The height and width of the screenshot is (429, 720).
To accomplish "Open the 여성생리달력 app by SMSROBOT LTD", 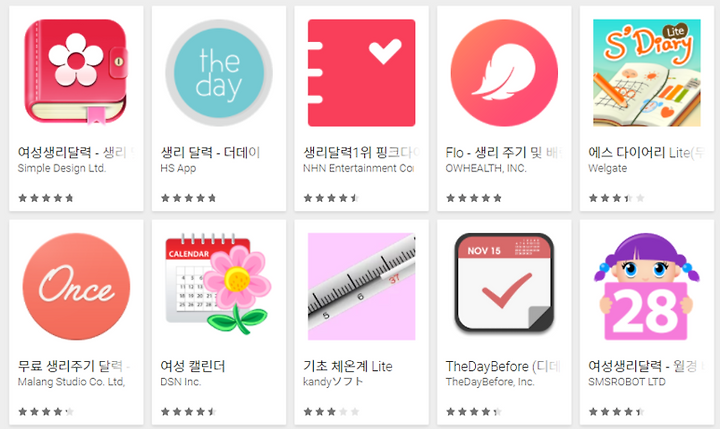I will (647, 287).
